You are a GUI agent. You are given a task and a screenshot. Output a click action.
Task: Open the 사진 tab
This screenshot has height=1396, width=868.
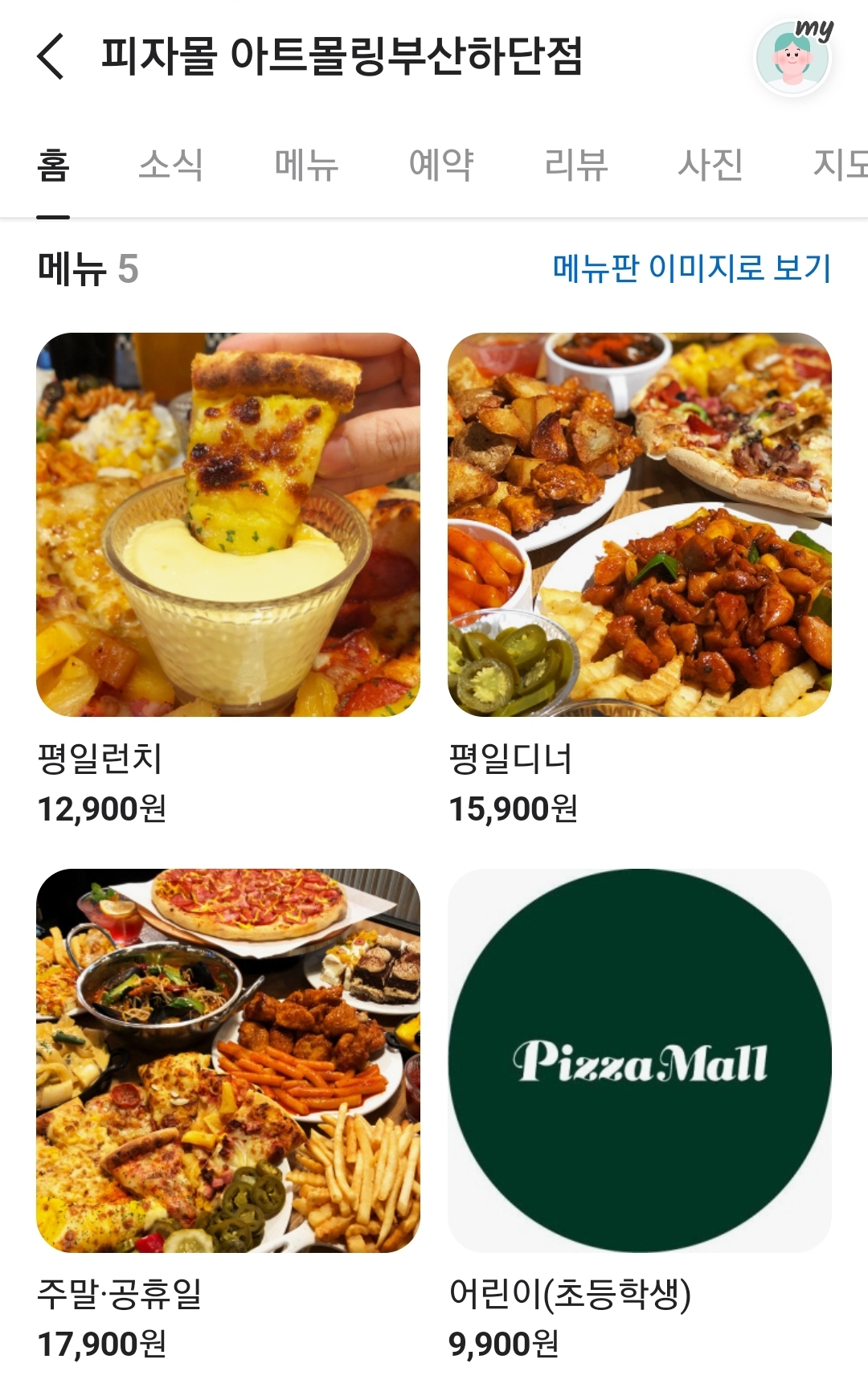(710, 166)
